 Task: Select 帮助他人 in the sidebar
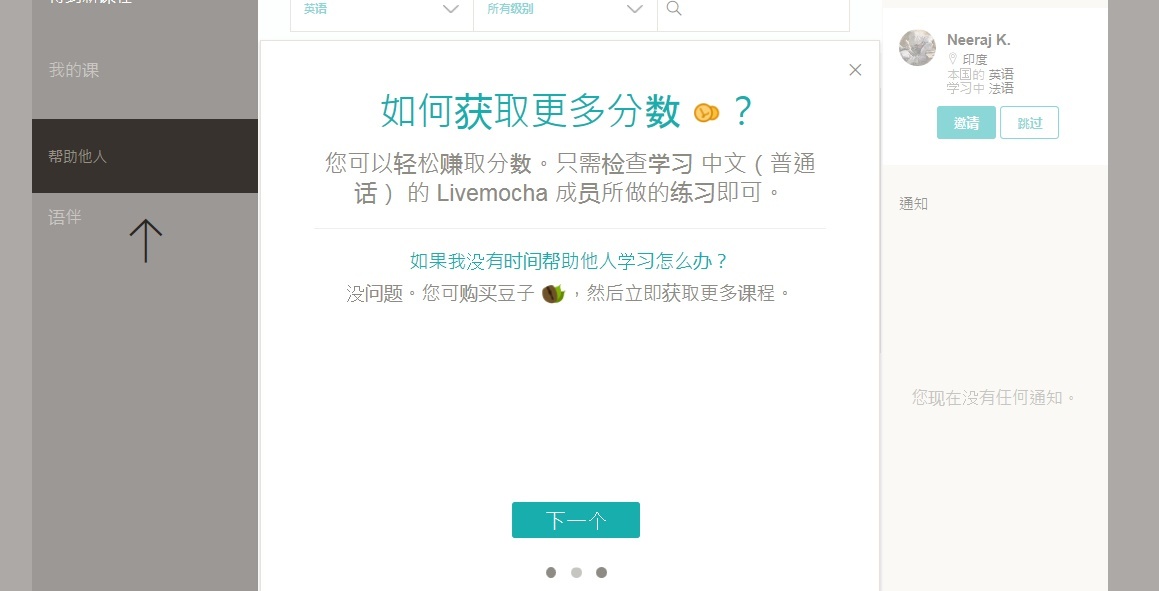coord(78,156)
